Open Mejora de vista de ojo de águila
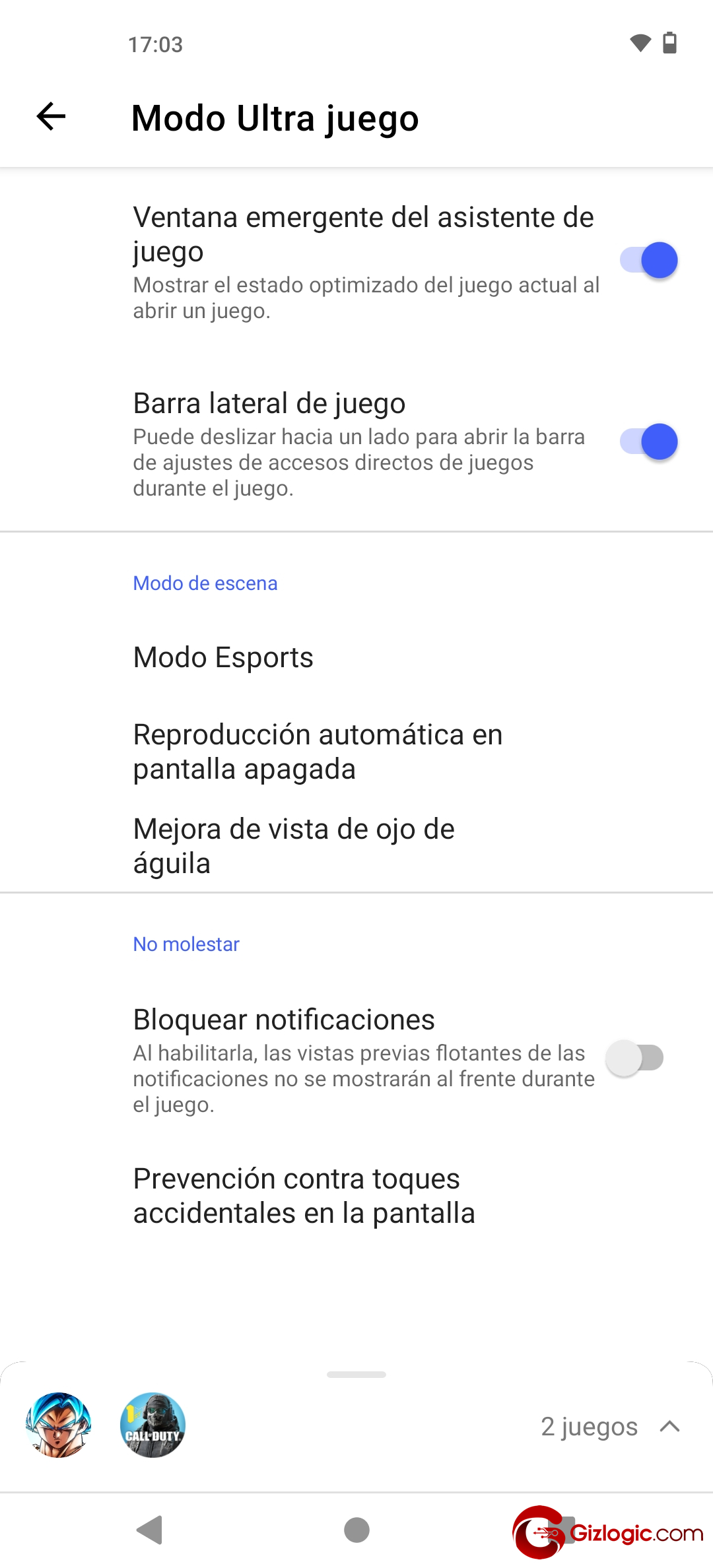 pyautogui.click(x=294, y=846)
